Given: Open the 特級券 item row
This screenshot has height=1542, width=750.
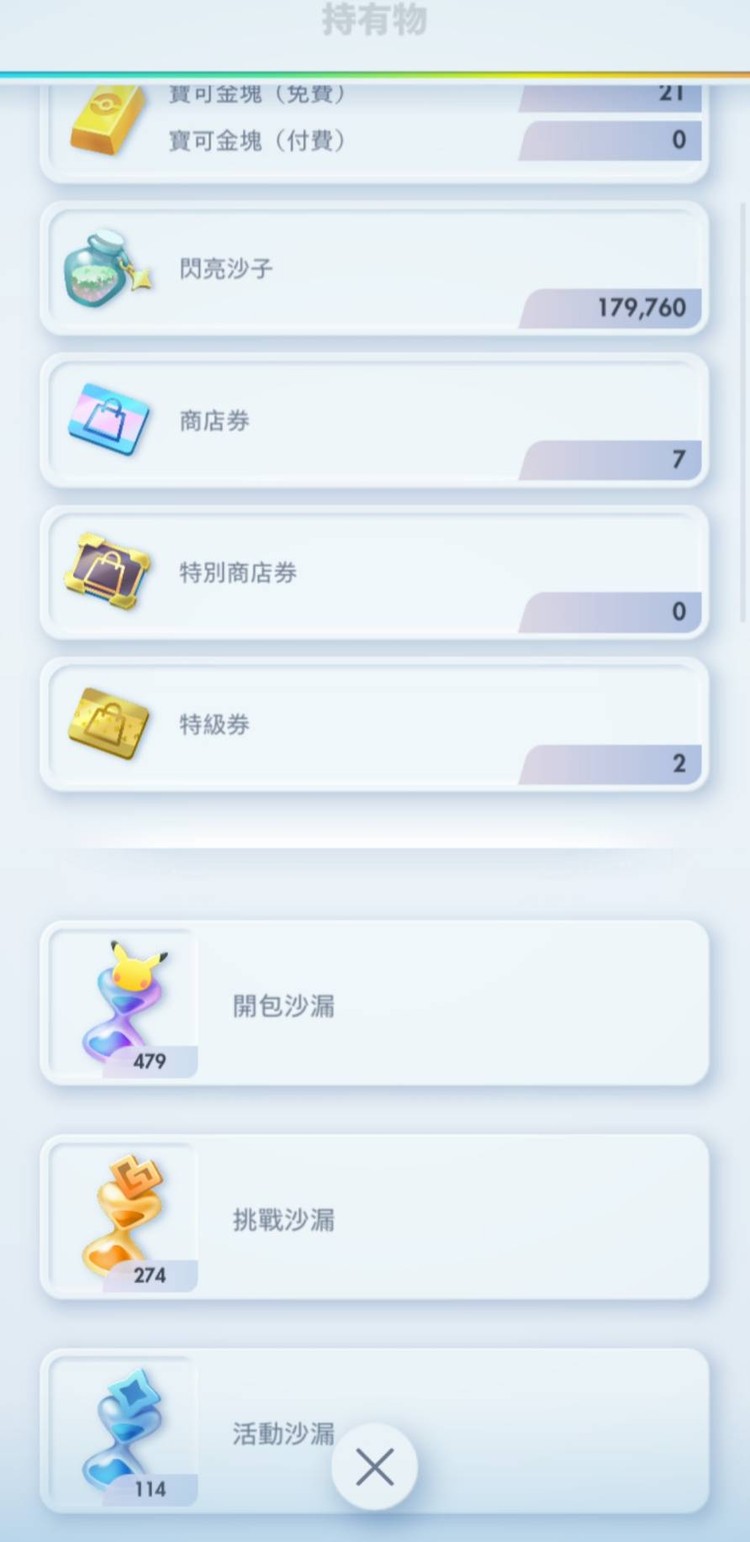Looking at the screenshot, I should (x=375, y=723).
